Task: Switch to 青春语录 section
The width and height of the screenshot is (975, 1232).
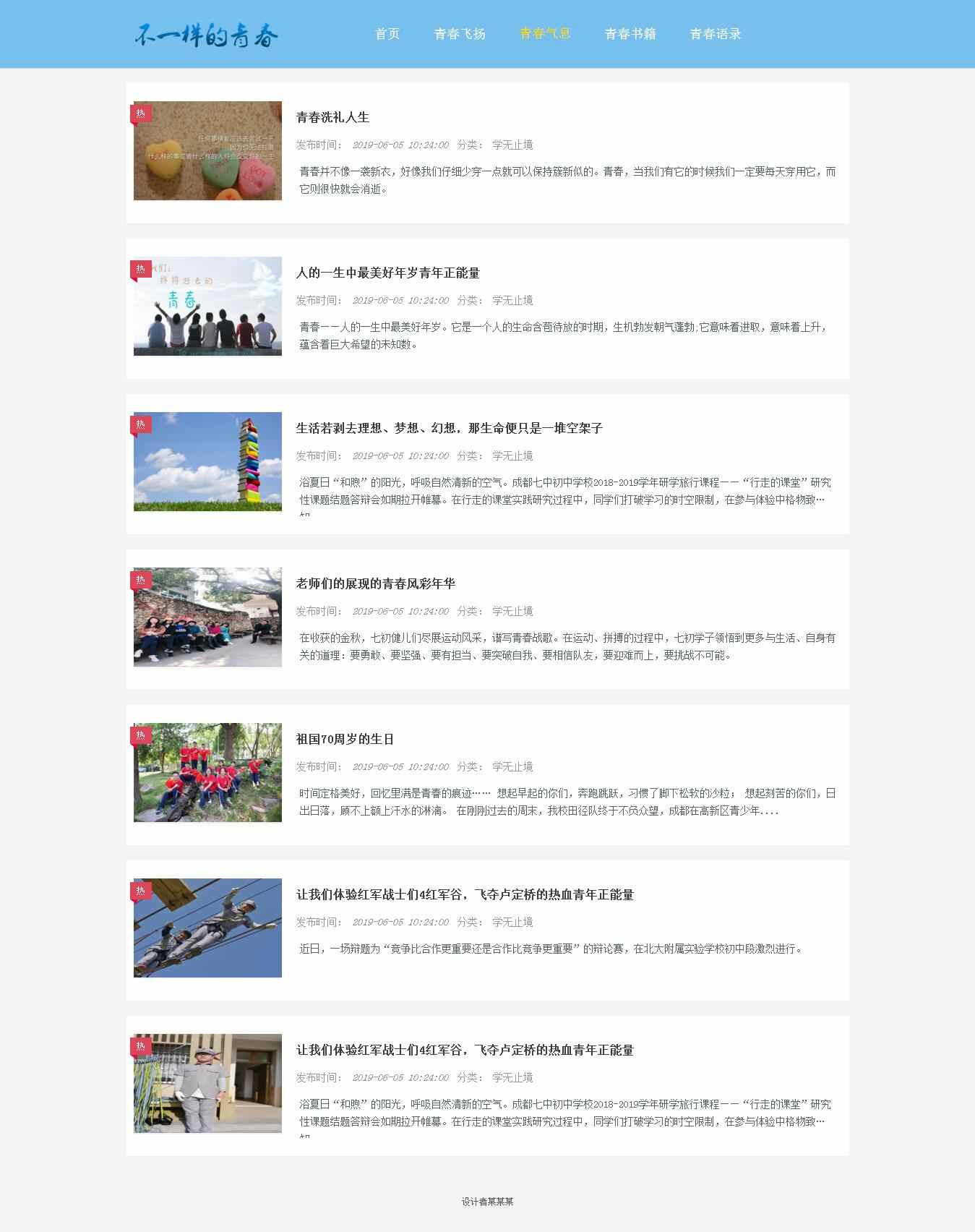Action: click(716, 34)
